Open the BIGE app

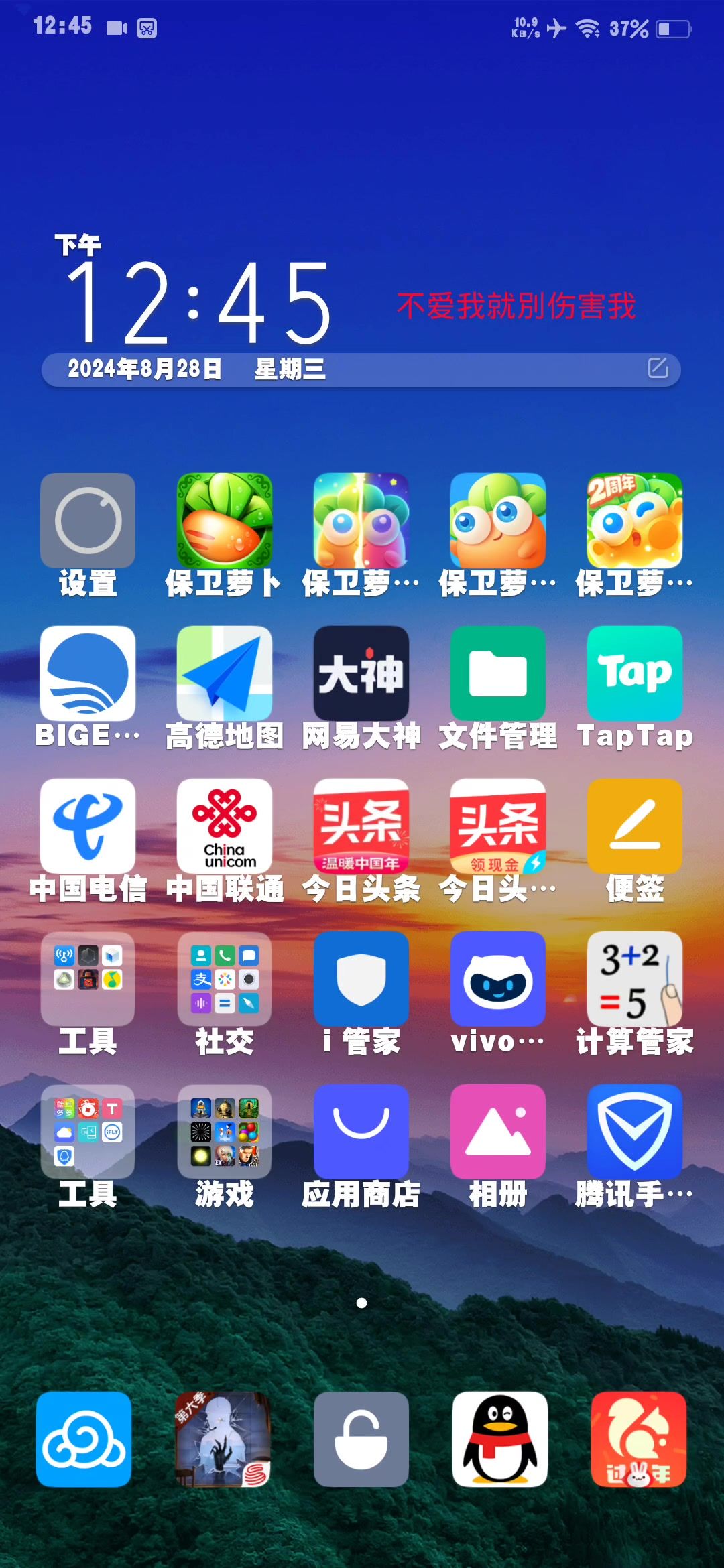[88, 673]
